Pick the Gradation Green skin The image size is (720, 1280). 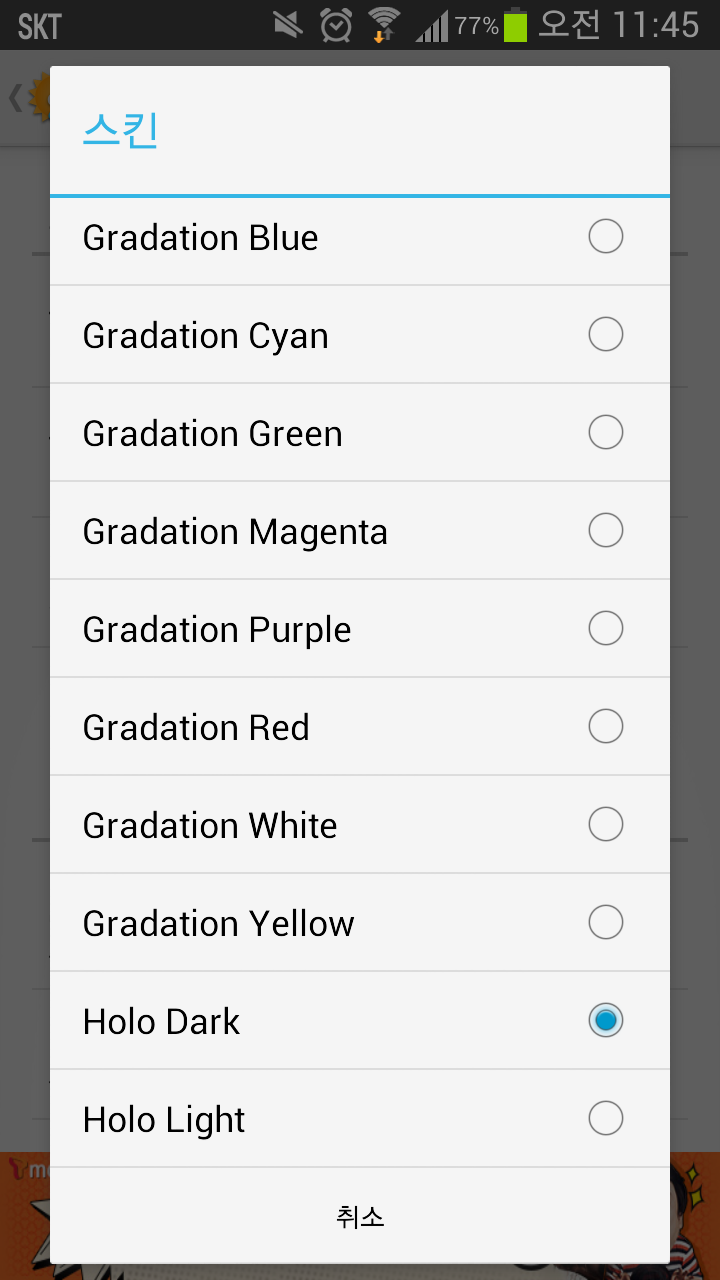[x=360, y=433]
